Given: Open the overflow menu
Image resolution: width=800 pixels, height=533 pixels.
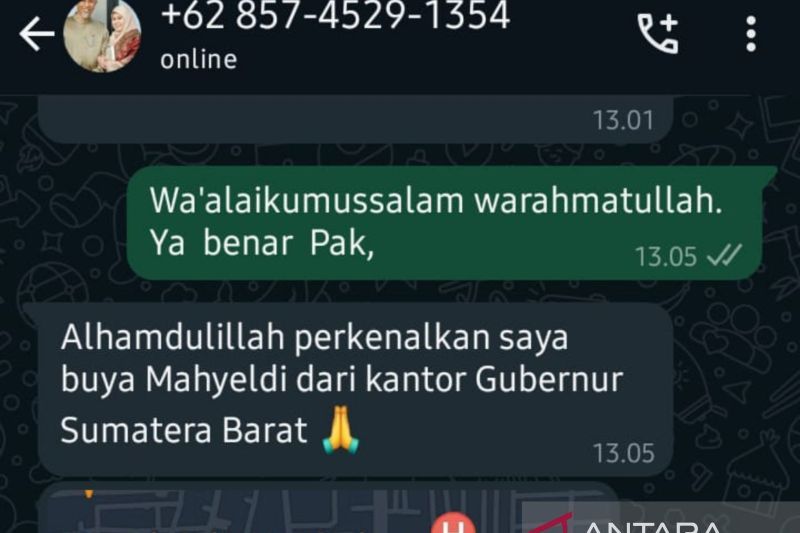Looking at the screenshot, I should coord(751,35).
